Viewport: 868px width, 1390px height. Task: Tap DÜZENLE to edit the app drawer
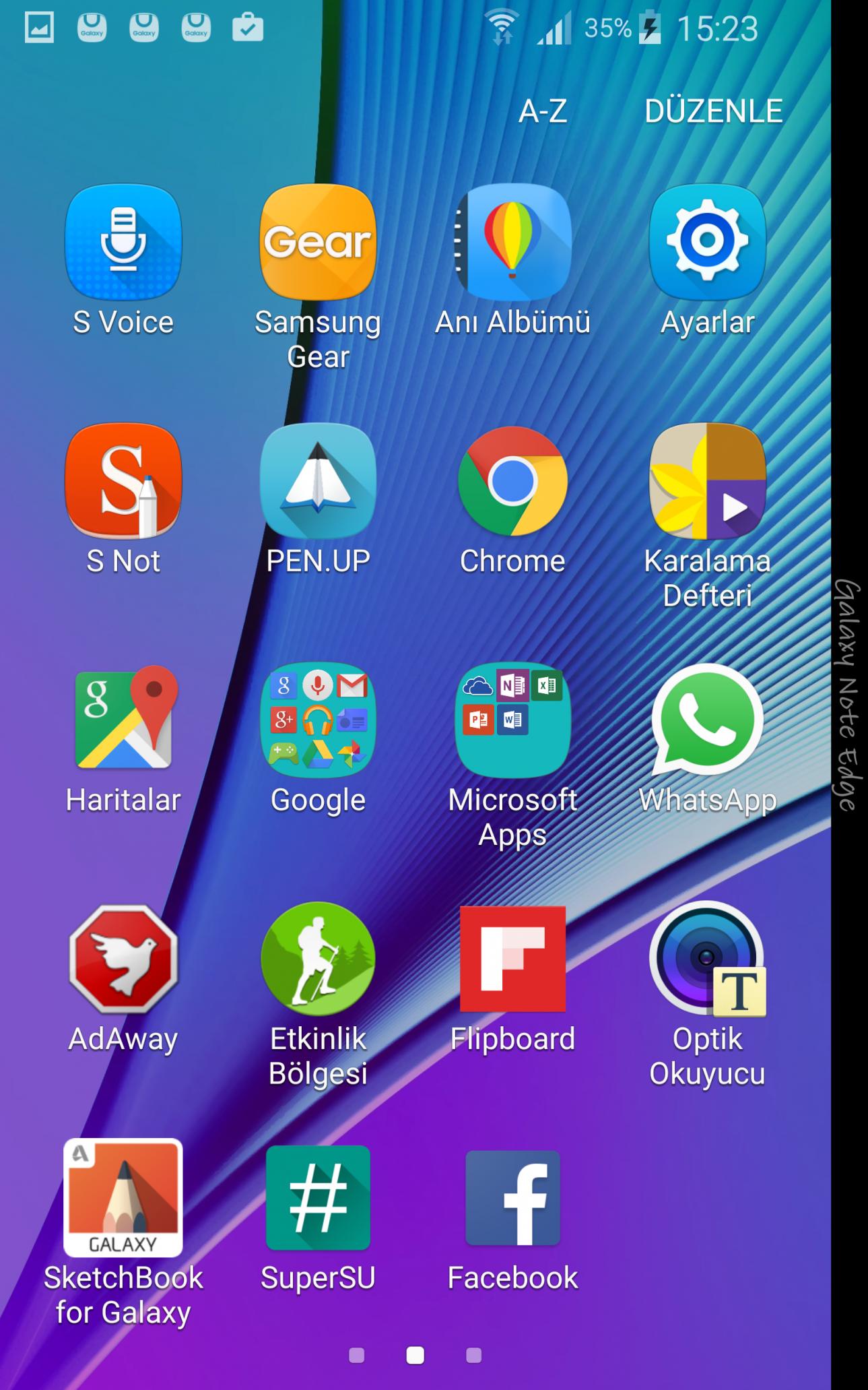pos(713,111)
